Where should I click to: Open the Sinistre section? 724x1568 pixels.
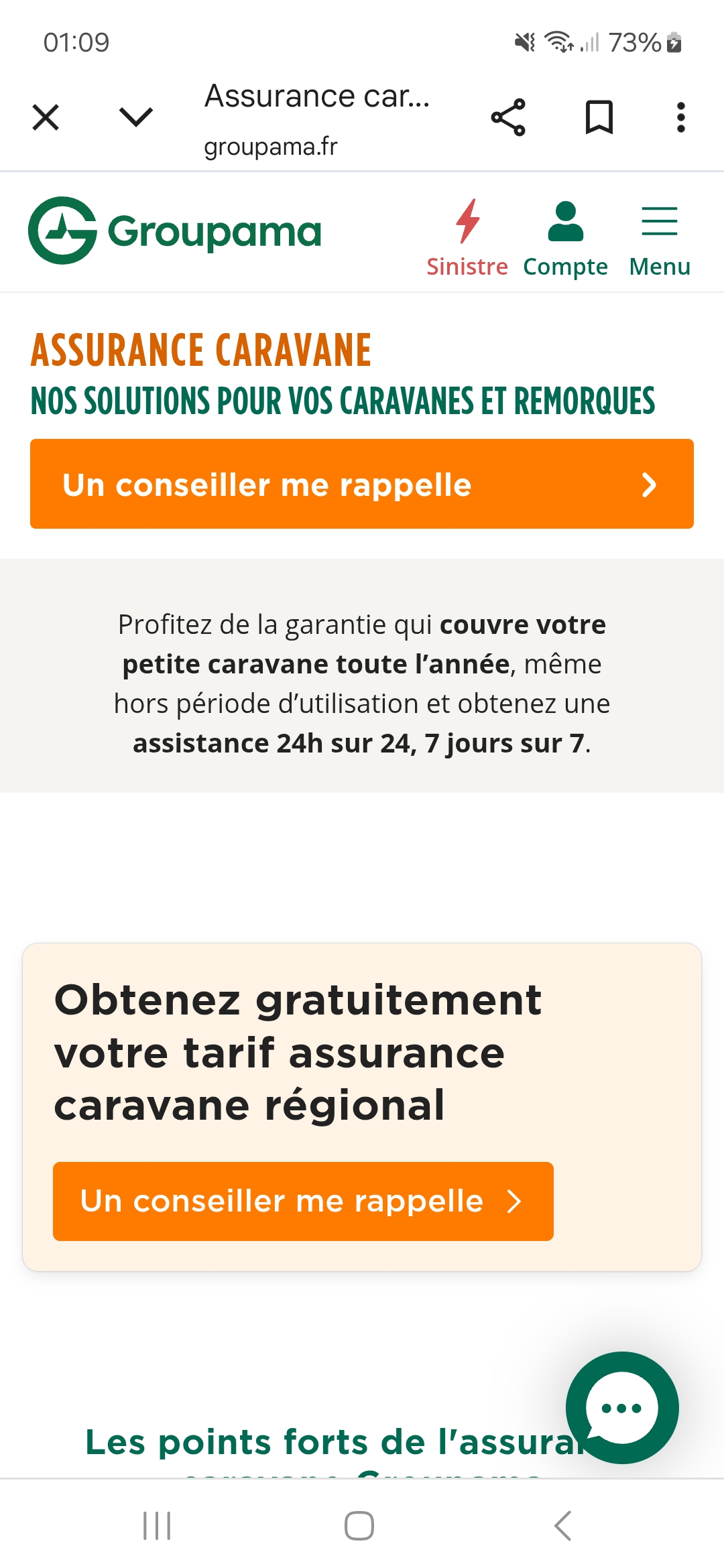(467, 238)
